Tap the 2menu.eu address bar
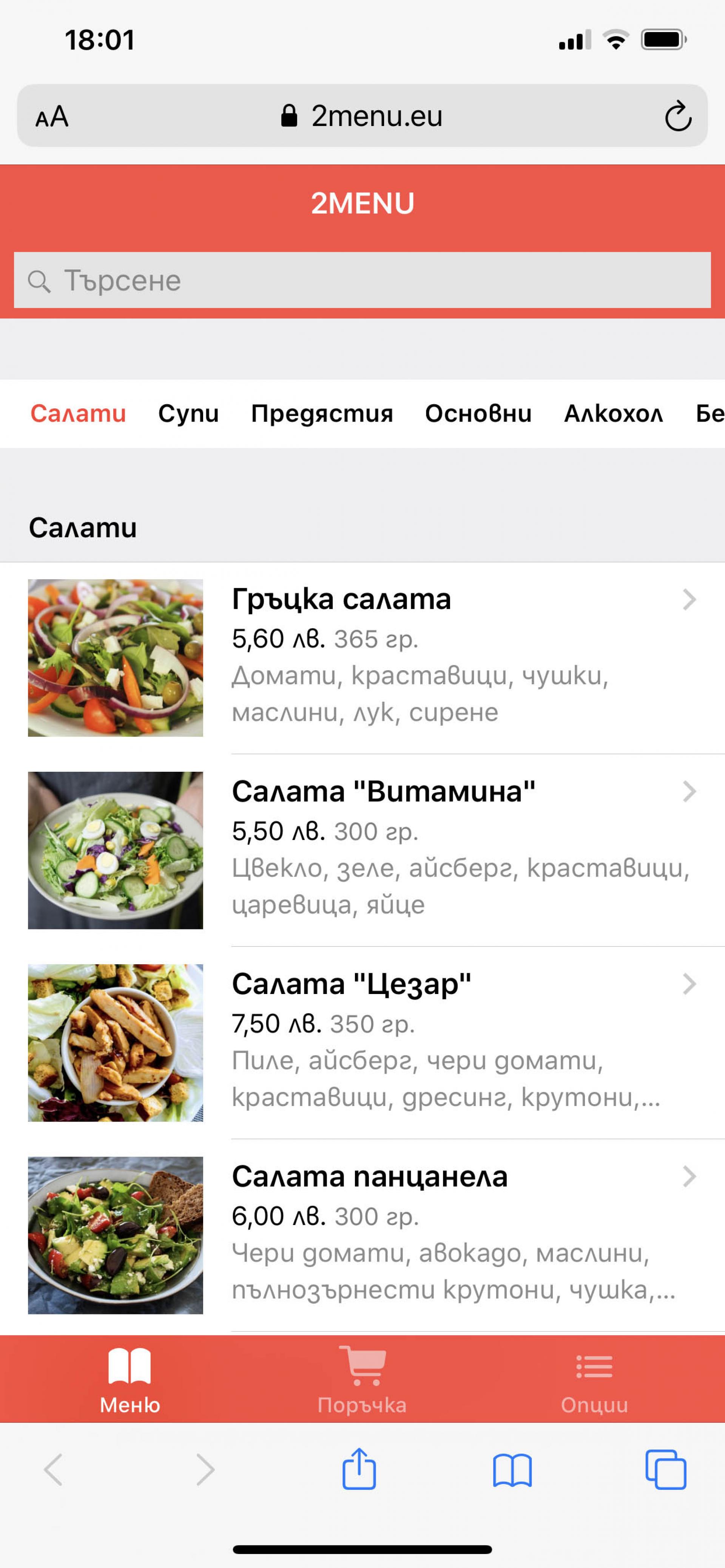 362,115
